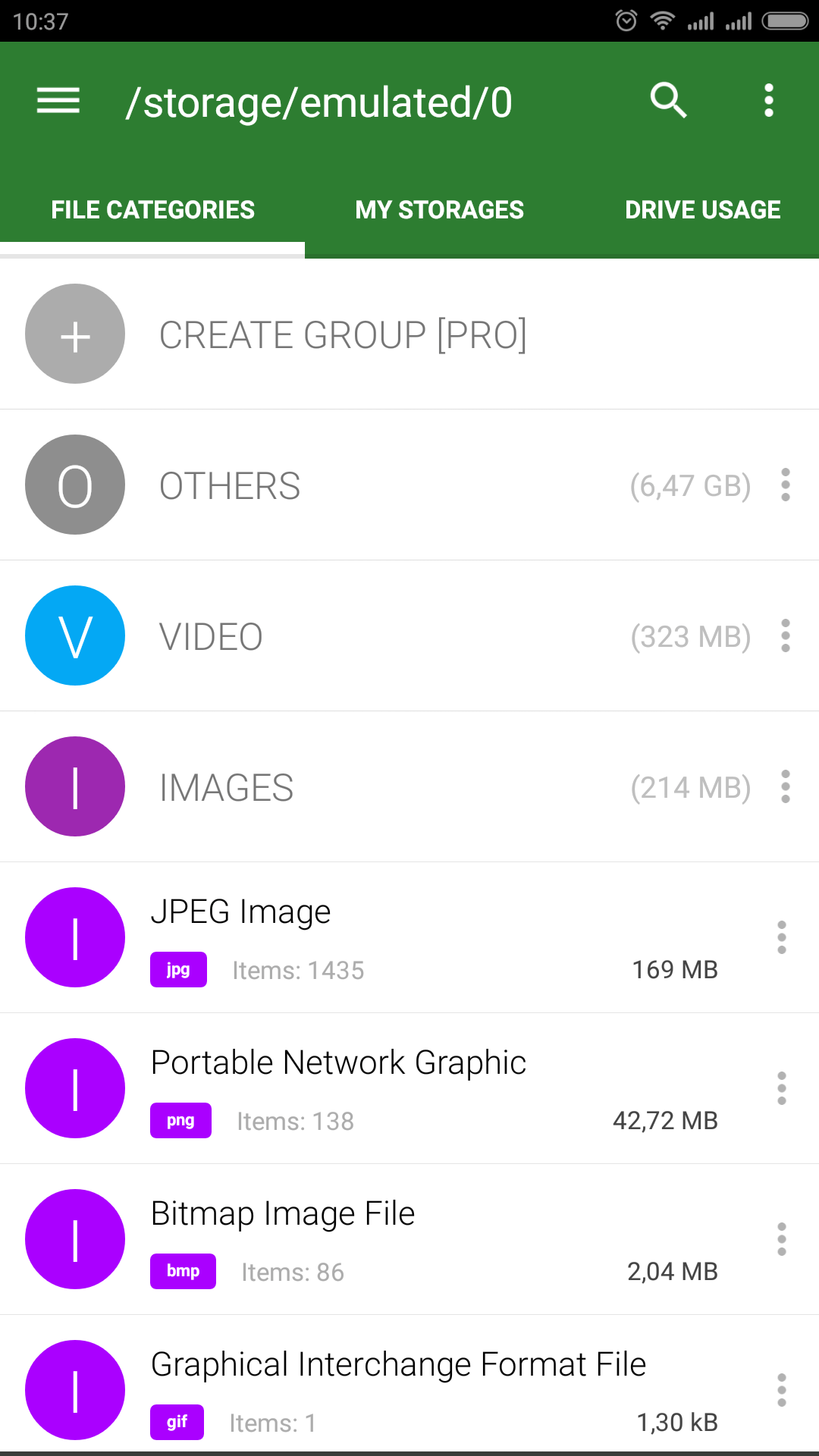
Task: Open options for the Others category
Action: (x=786, y=485)
